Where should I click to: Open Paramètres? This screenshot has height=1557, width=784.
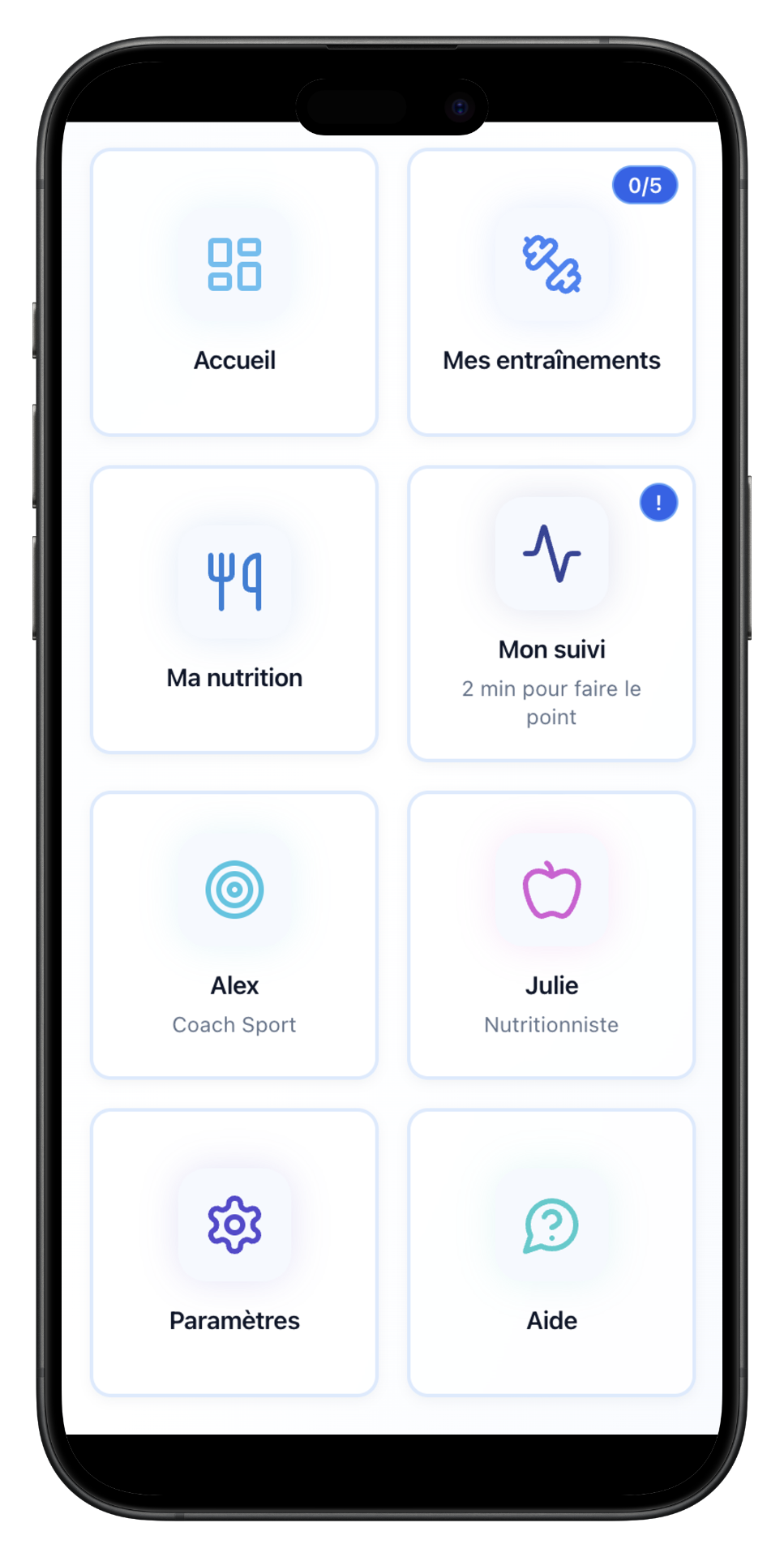tap(234, 1253)
